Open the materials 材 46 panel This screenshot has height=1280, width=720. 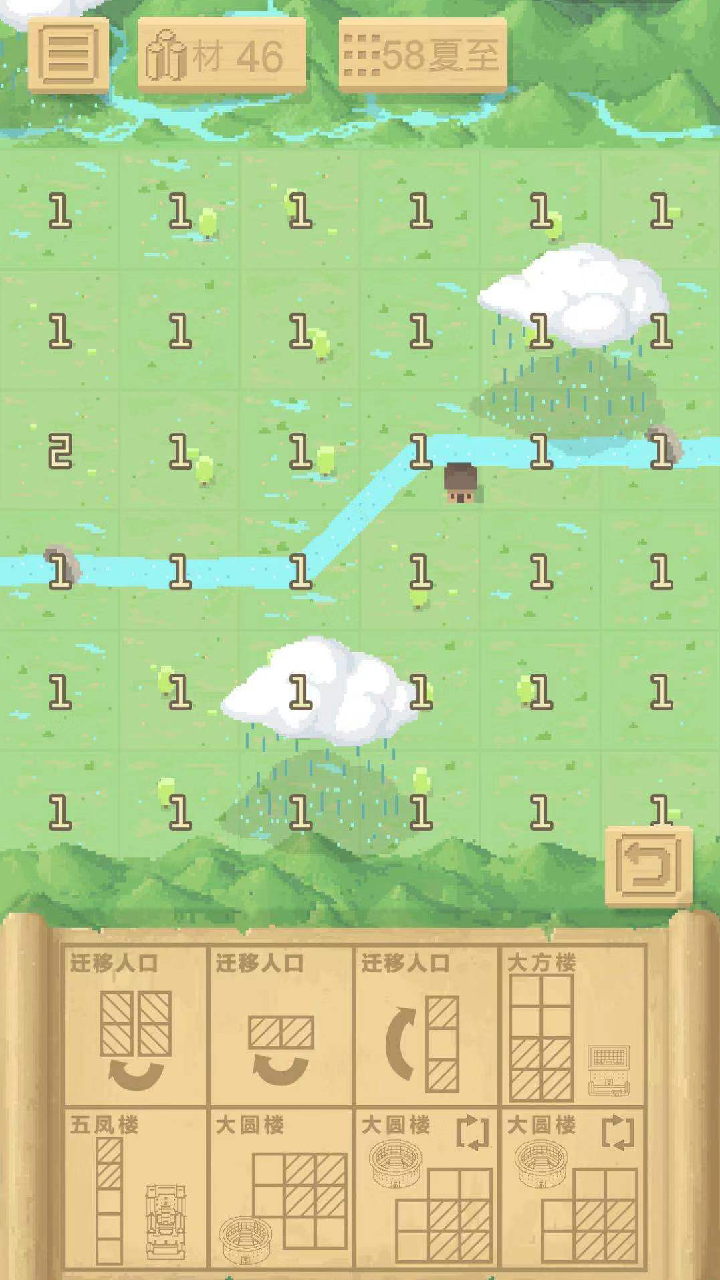click(x=221, y=56)
